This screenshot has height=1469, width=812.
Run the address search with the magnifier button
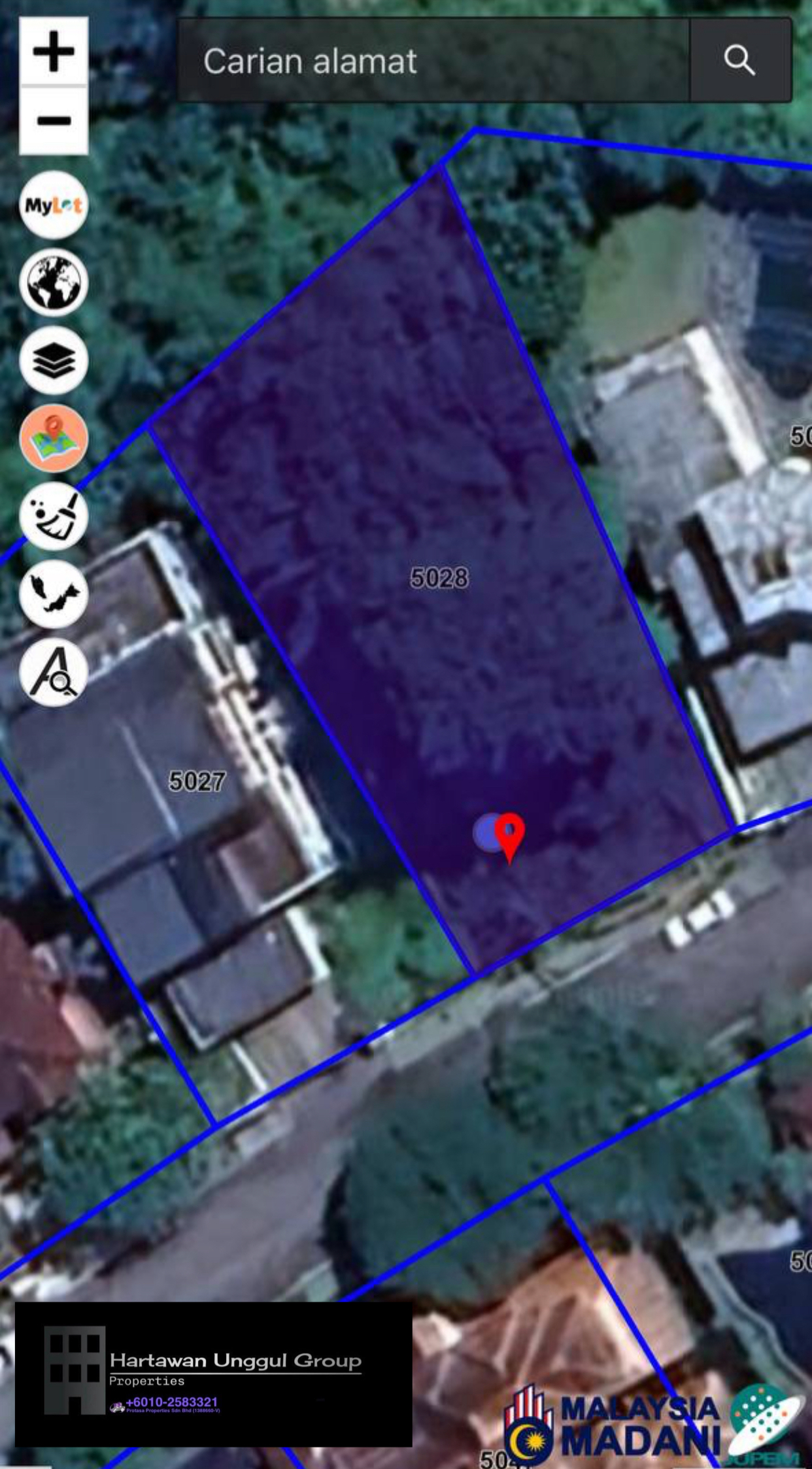click(739, 61)
